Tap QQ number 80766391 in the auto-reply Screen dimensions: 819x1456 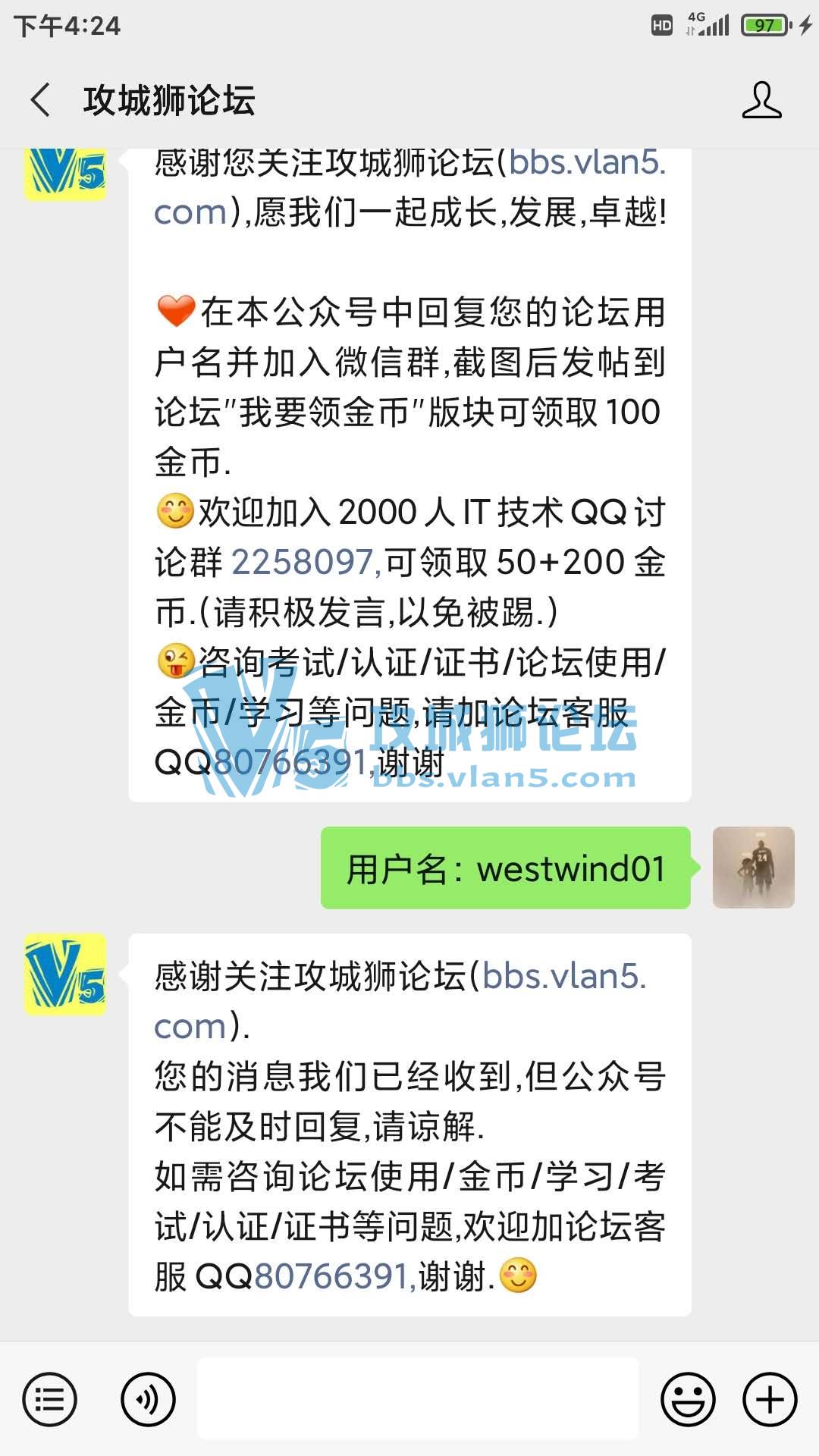[x=331, y=1276]
